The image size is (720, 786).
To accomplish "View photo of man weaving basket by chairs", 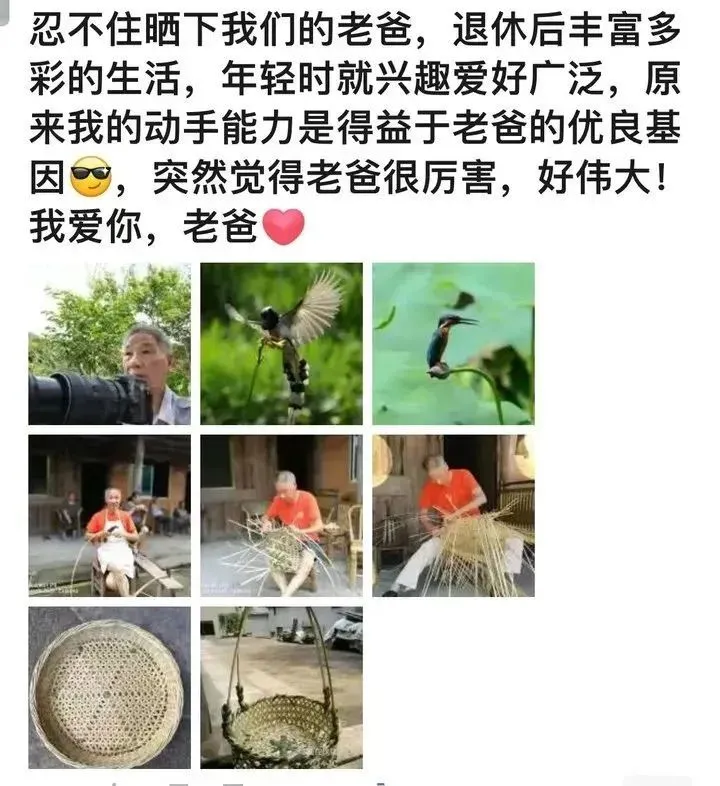I will (x=281, y=515).
